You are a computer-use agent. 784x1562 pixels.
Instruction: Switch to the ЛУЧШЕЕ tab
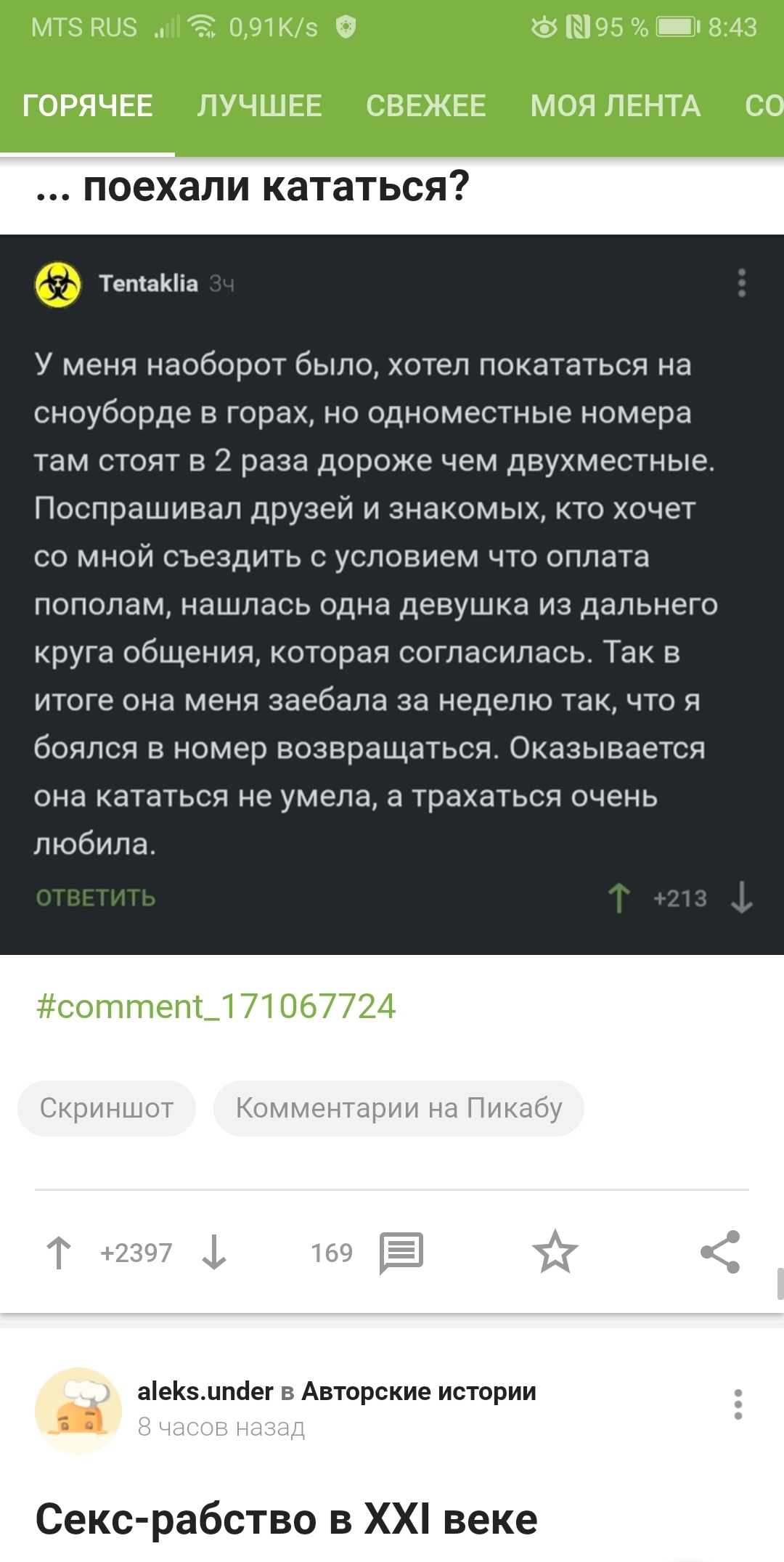coord(259,106)
